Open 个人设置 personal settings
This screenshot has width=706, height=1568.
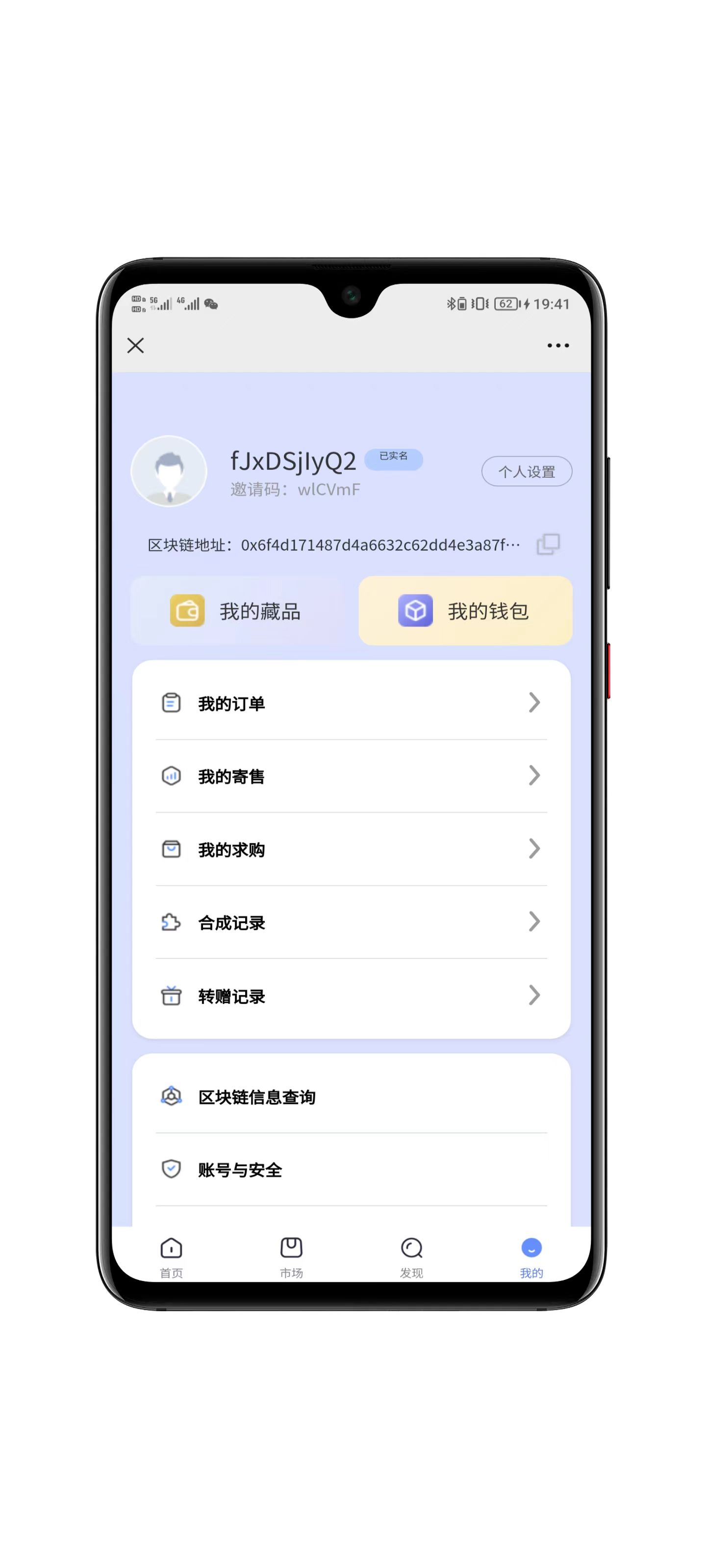526,472
